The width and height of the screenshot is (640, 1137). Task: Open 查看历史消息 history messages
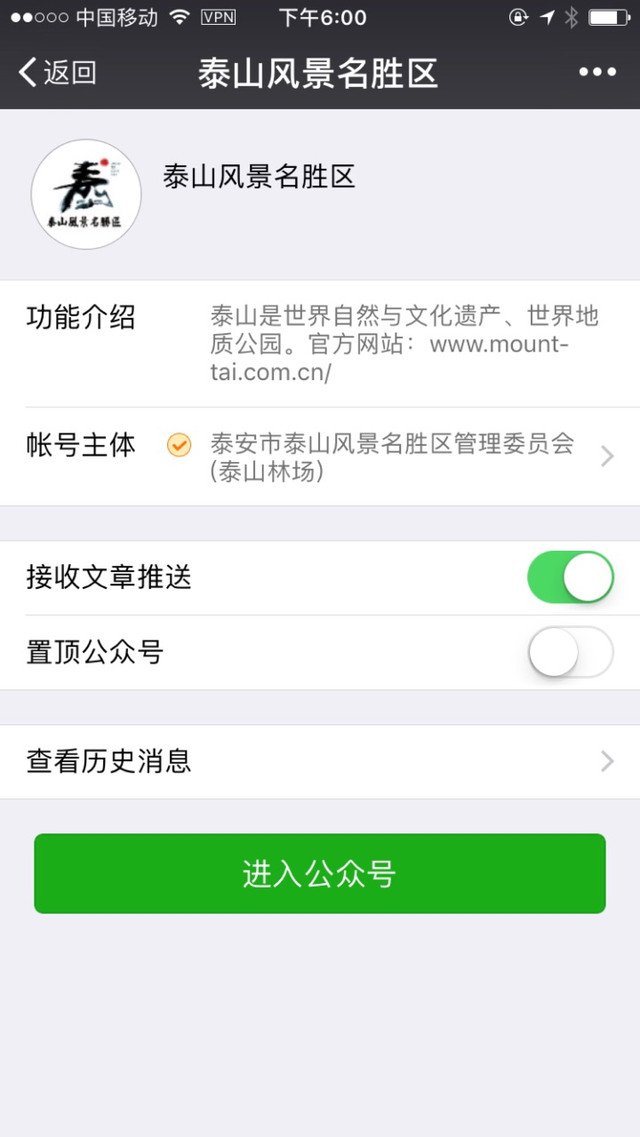tap(320, 762)
